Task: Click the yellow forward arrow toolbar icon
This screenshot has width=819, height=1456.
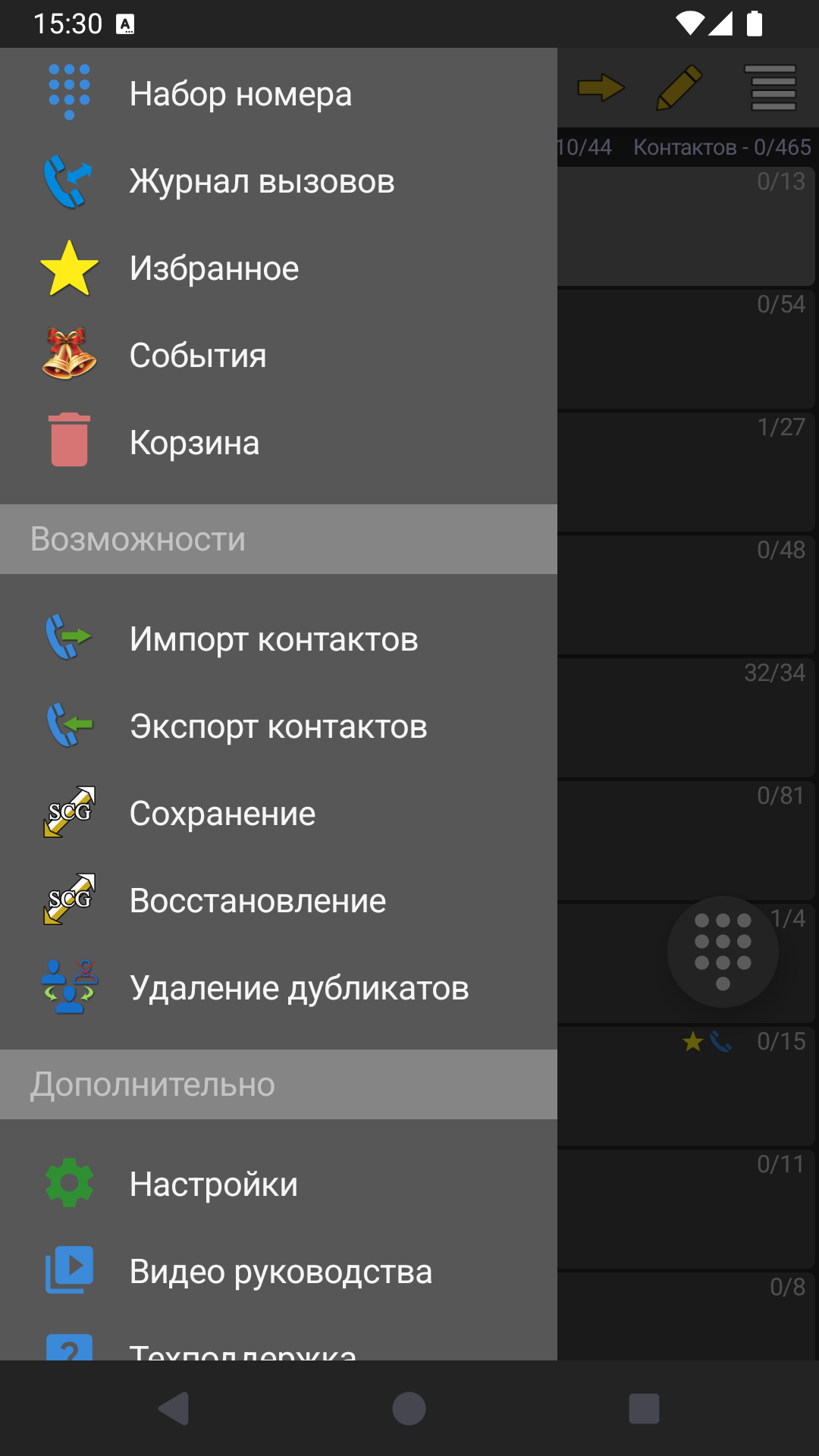Action: (x=601, y=88)
